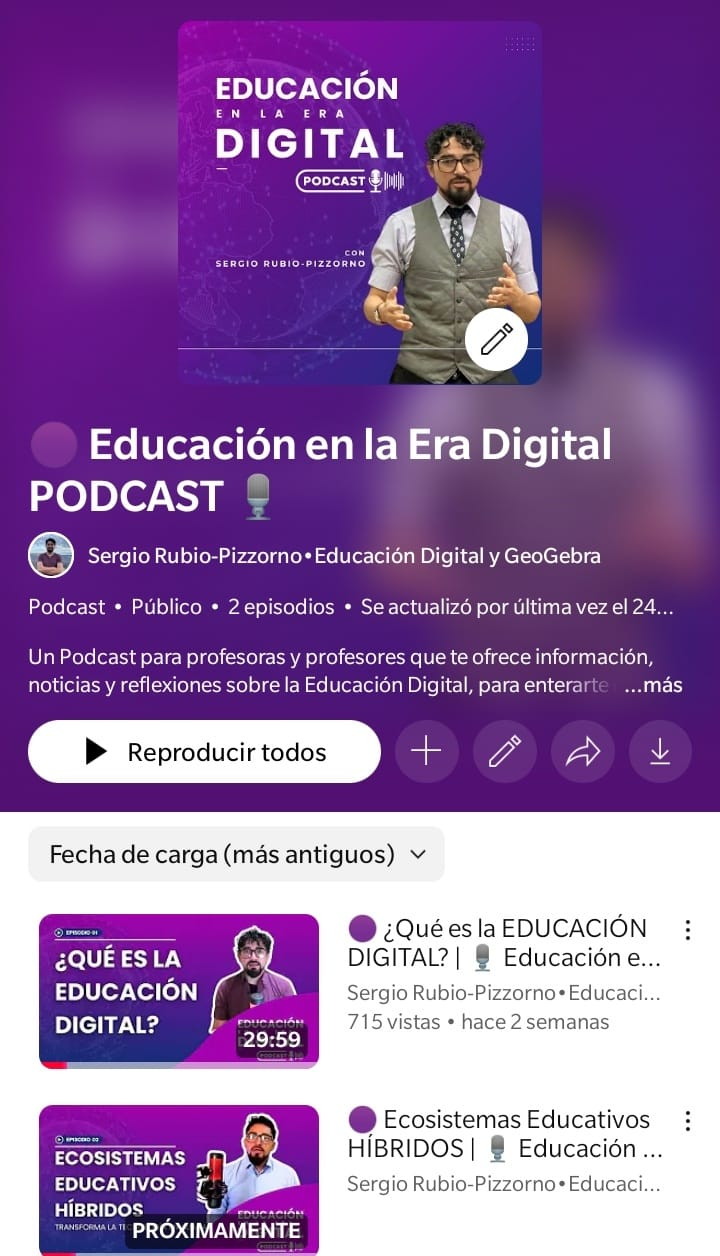Open the Fecha de carga sort dropdown

click(x=237, y=854)
